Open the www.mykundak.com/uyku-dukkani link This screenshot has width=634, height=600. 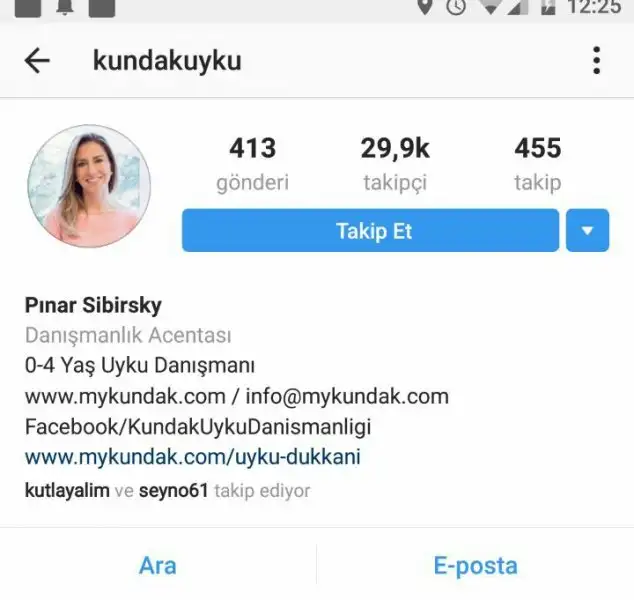pos(192,457)
